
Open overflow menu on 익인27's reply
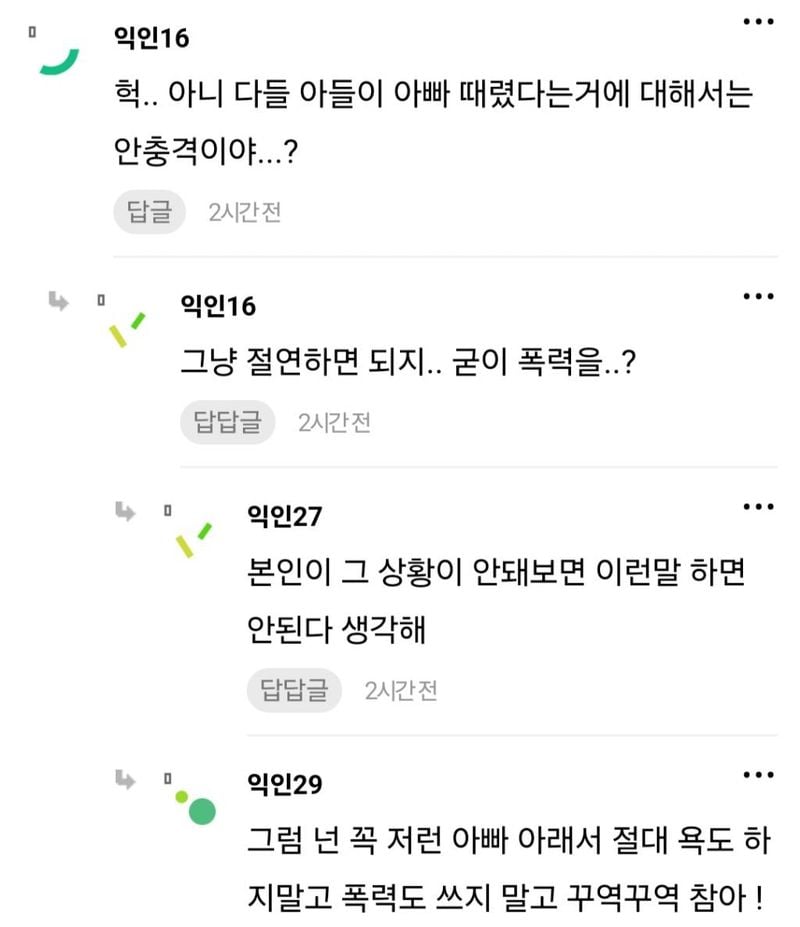click(758, 507)
